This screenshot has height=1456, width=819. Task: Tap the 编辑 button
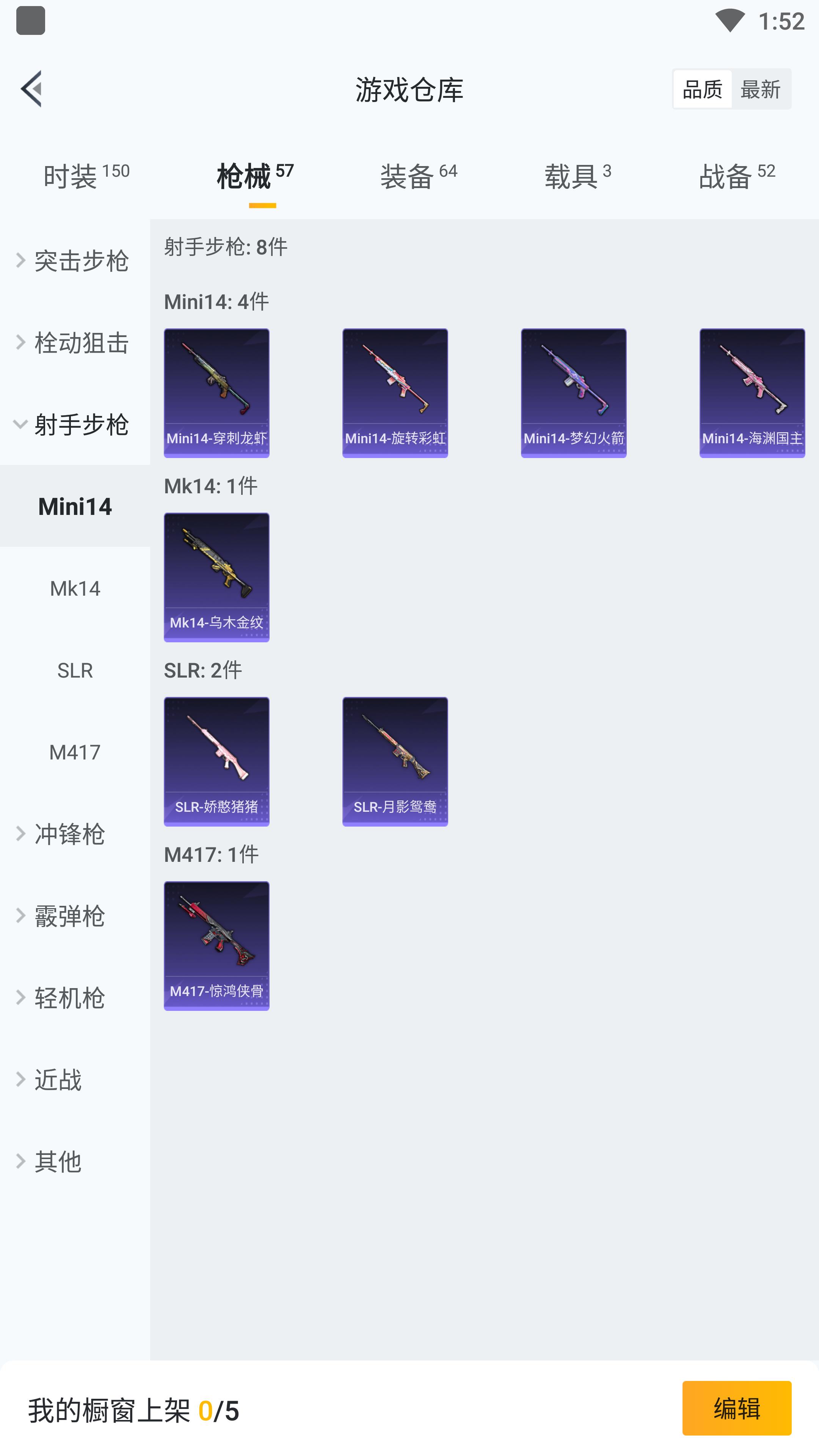(x=736, y=1408)
